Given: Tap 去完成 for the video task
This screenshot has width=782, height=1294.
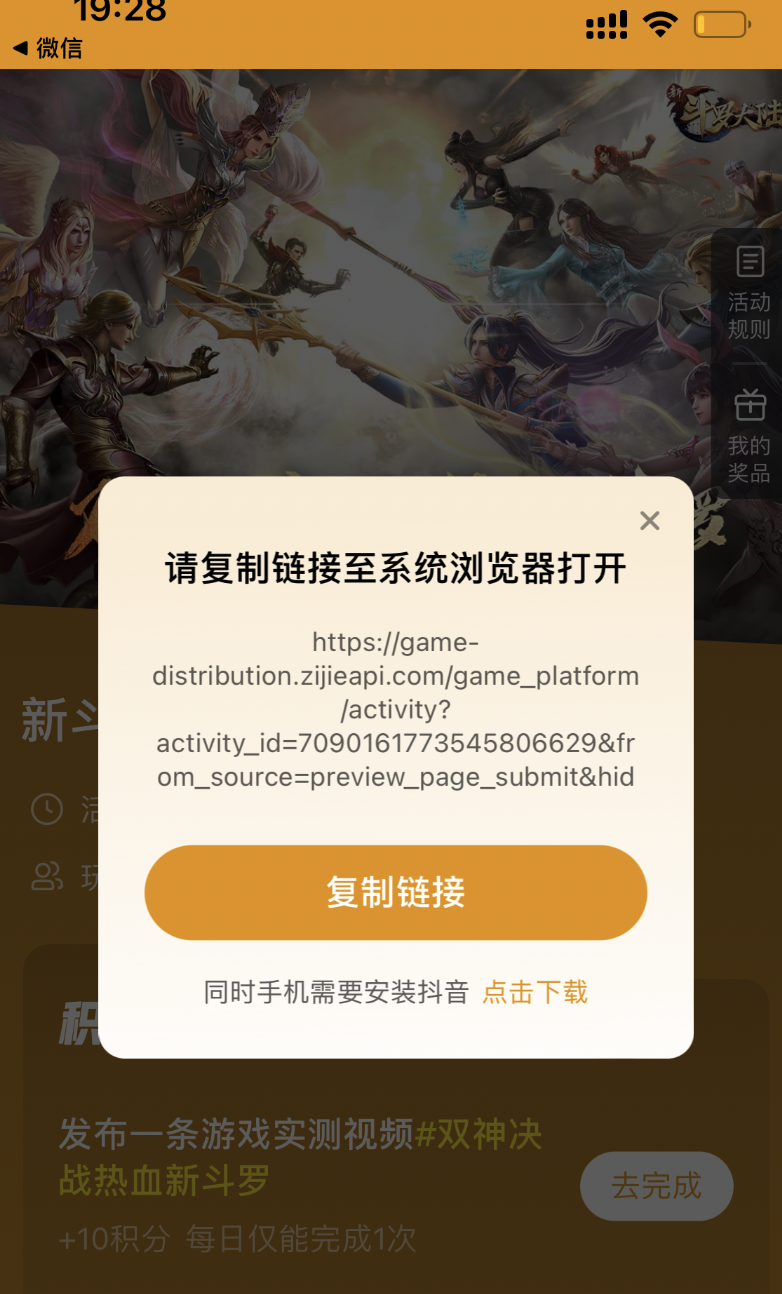Looking at the screenshot, I should (656, 1186).
